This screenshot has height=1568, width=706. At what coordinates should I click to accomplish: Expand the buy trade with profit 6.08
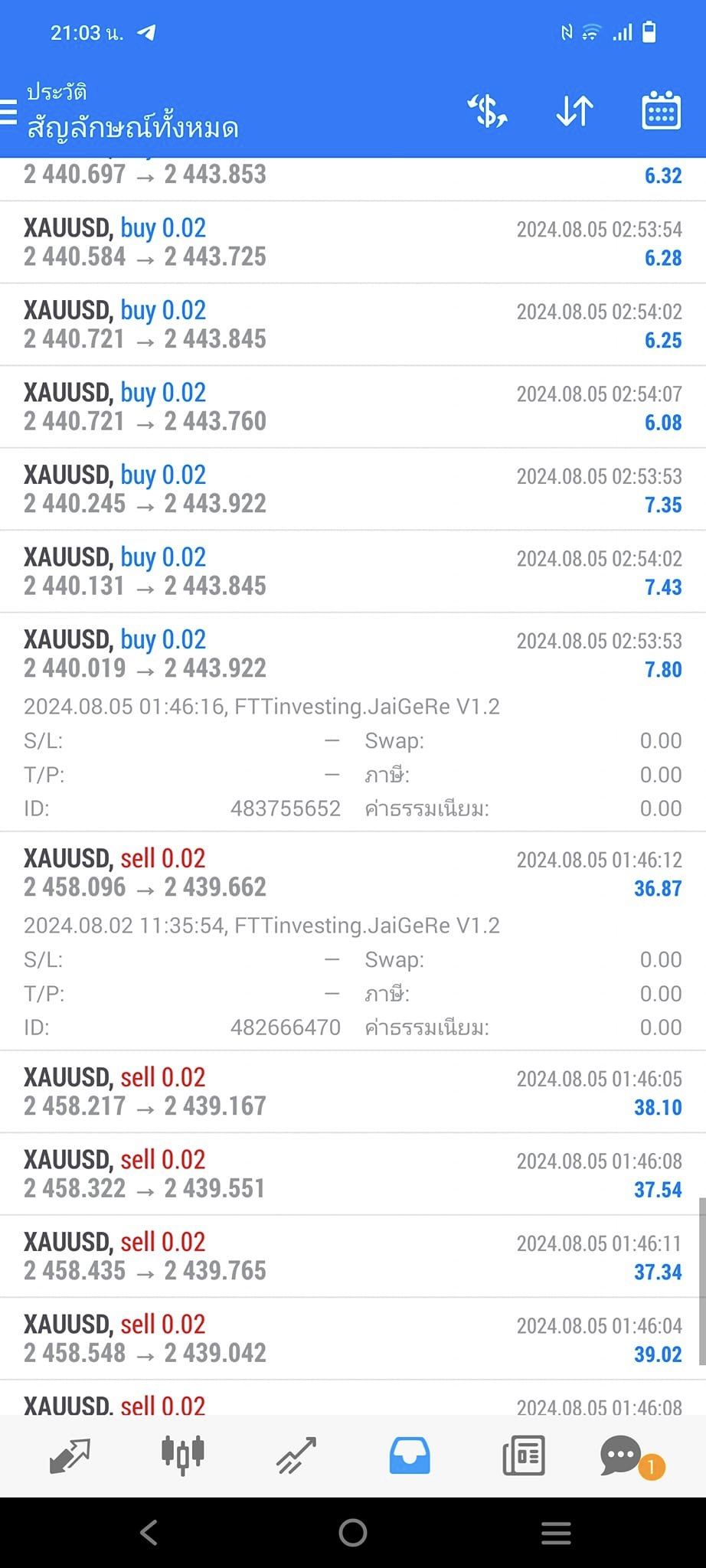[x=353, y=407]
